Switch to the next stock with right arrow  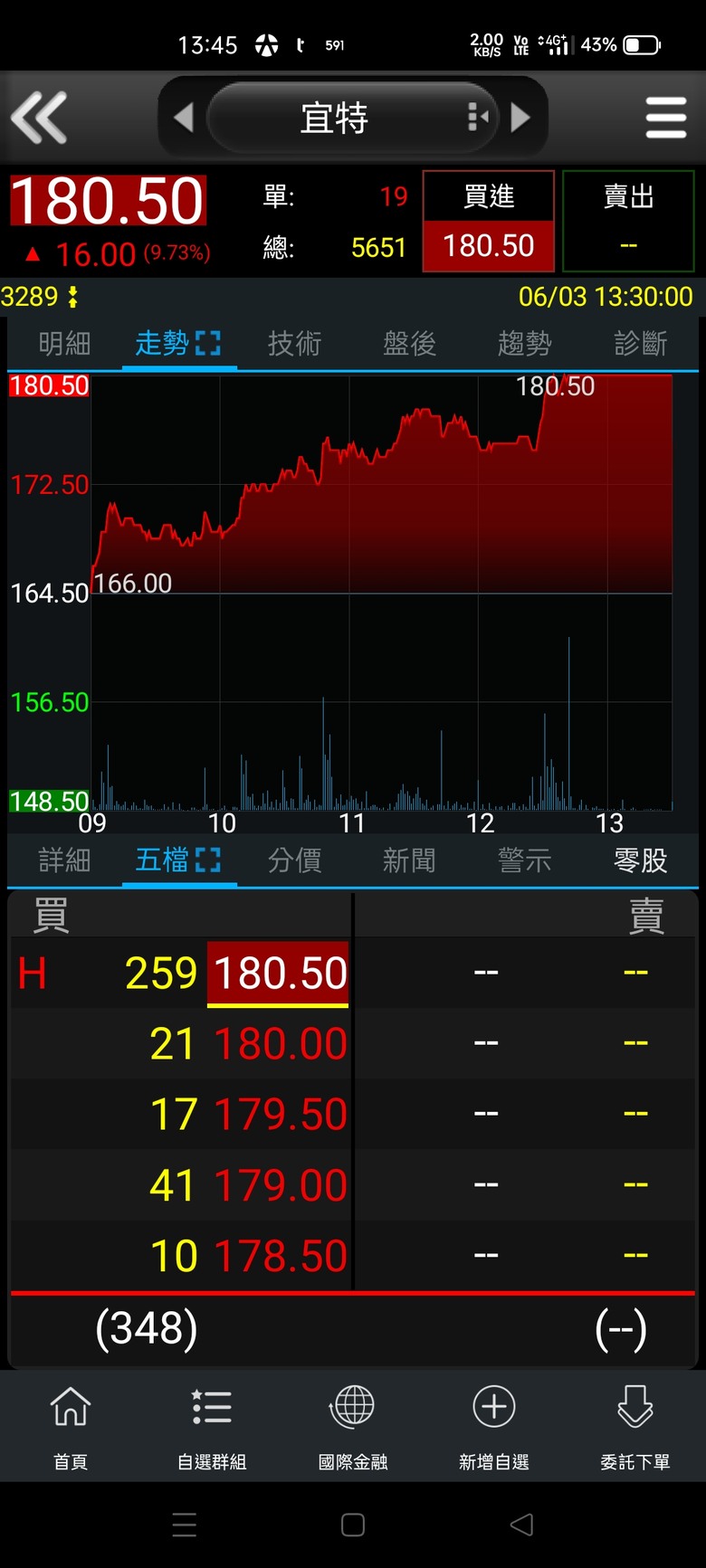520,118
